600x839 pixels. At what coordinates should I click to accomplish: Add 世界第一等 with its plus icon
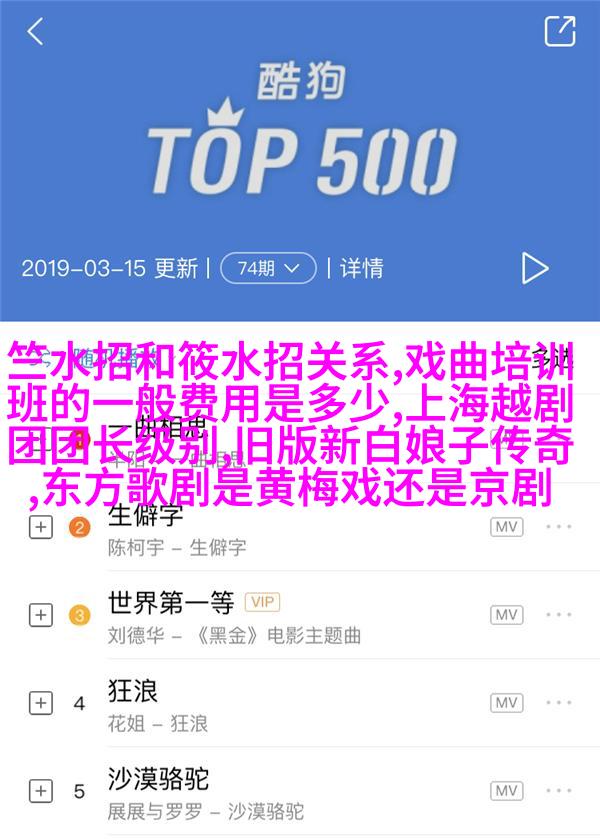40,615
